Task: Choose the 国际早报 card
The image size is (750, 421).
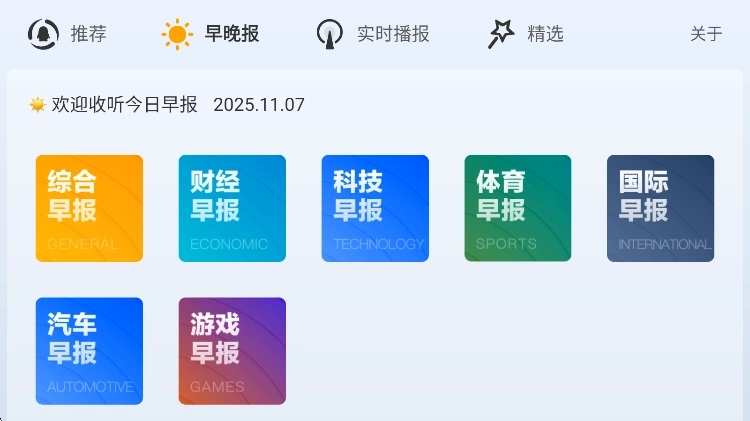Action: pyautogui.click(x=661, y=208)
